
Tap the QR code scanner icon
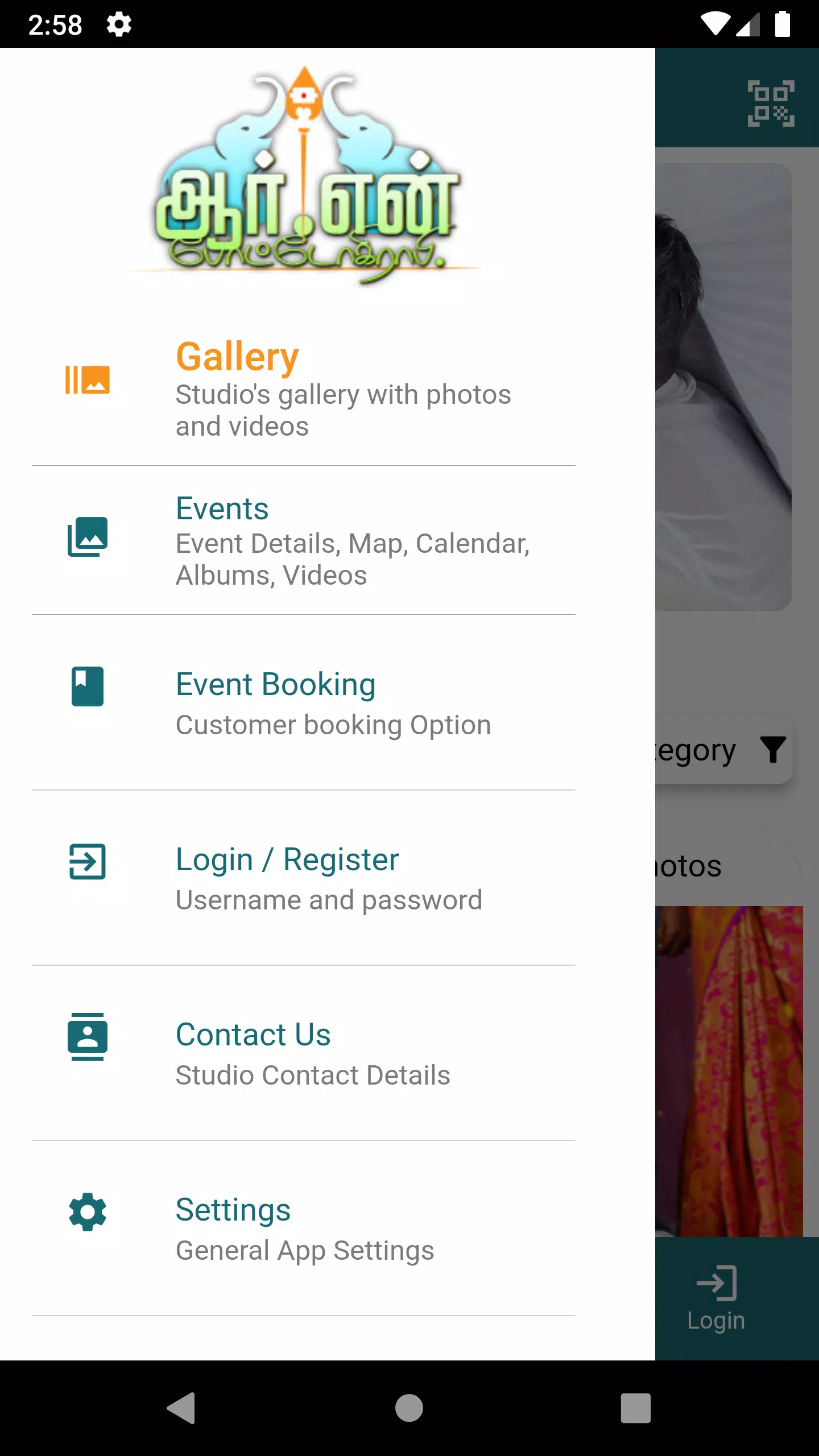tap(771, 103)
